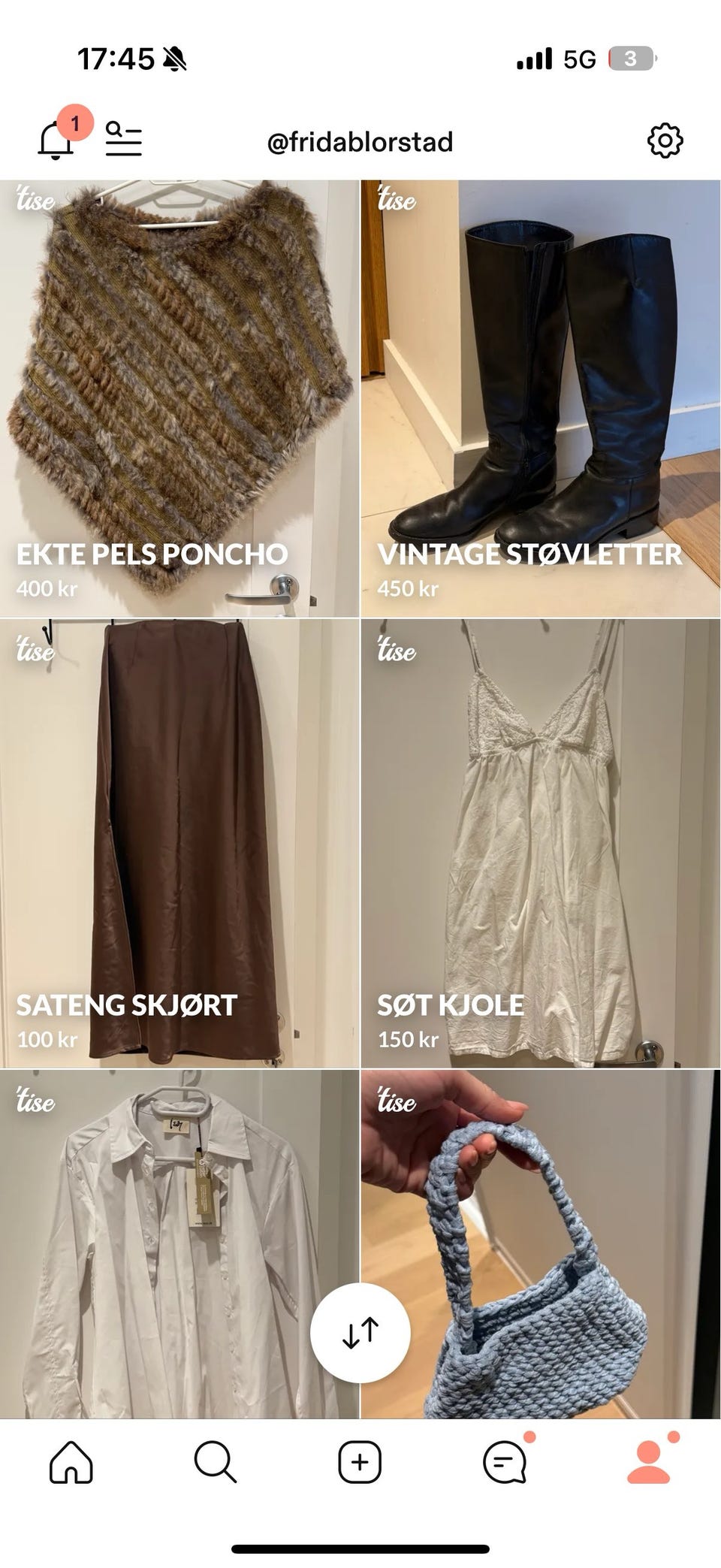This screenshot has width=721, height=1568.
Task: Open the Søt Kjole dress listing
Action: click(x=541, y=826)
